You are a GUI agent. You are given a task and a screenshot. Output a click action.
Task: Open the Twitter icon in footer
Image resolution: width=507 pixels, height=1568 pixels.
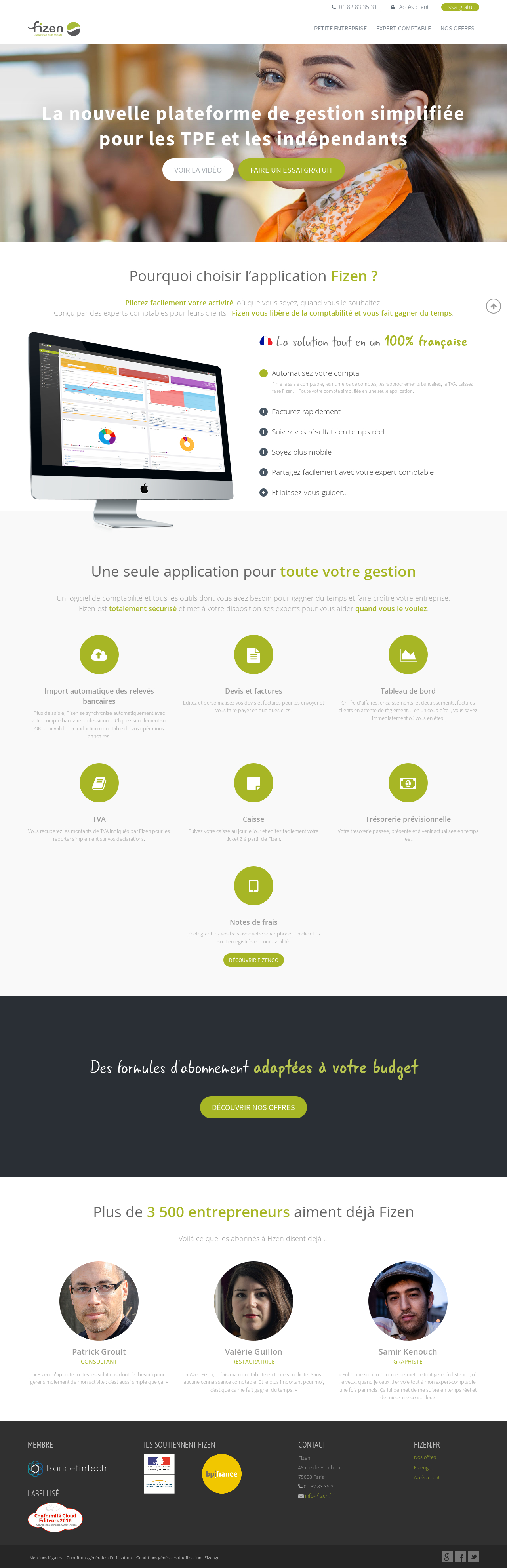[x=473, y=1557]
